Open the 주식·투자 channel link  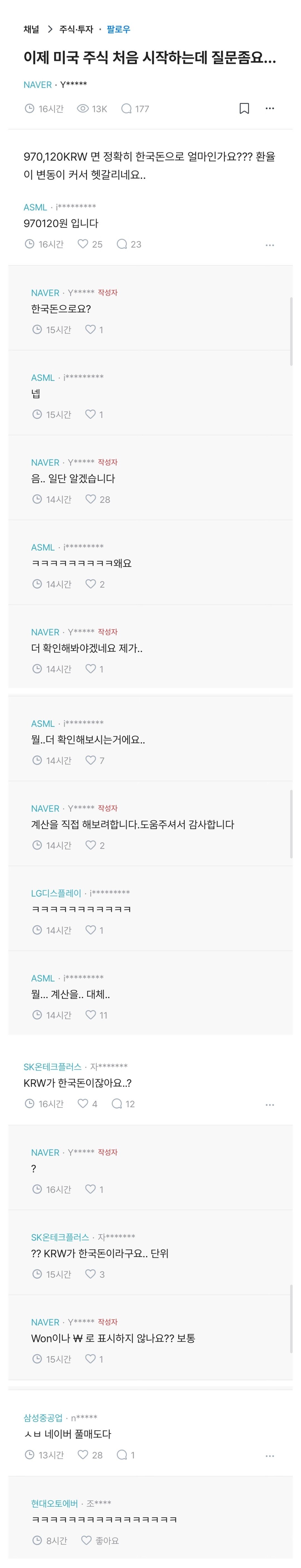coord(76,29)
